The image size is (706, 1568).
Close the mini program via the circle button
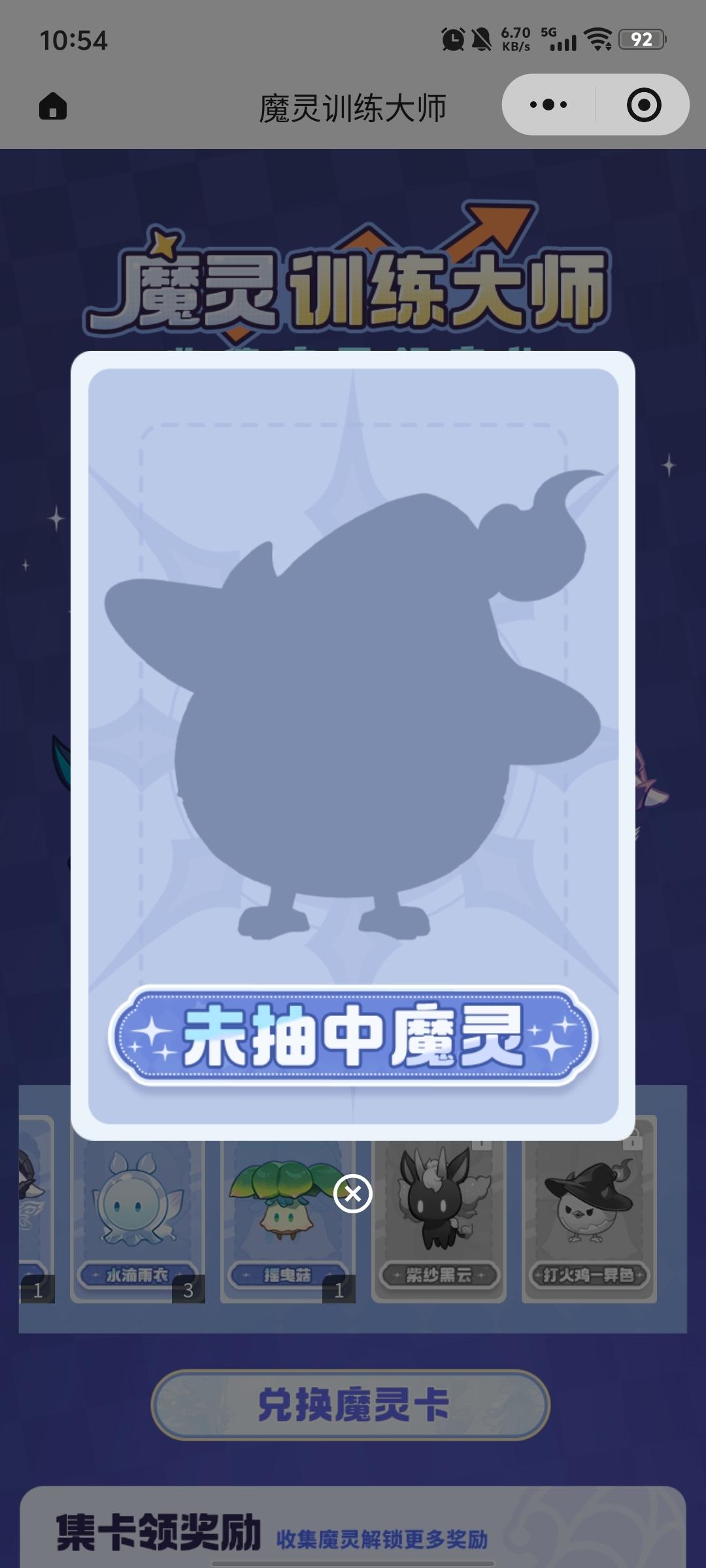pos(644,105)
